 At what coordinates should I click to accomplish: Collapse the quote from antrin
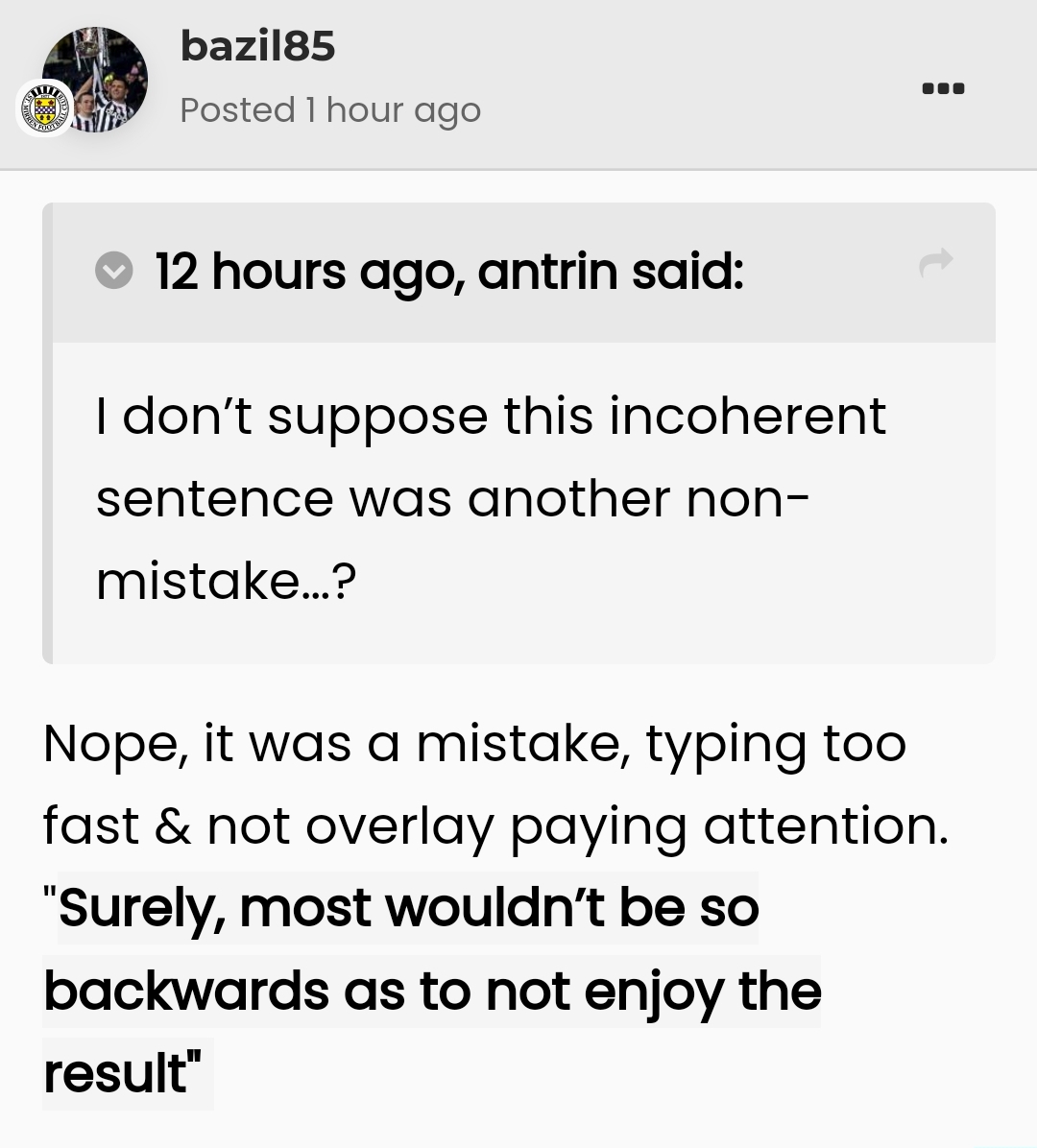coord(114,272)
